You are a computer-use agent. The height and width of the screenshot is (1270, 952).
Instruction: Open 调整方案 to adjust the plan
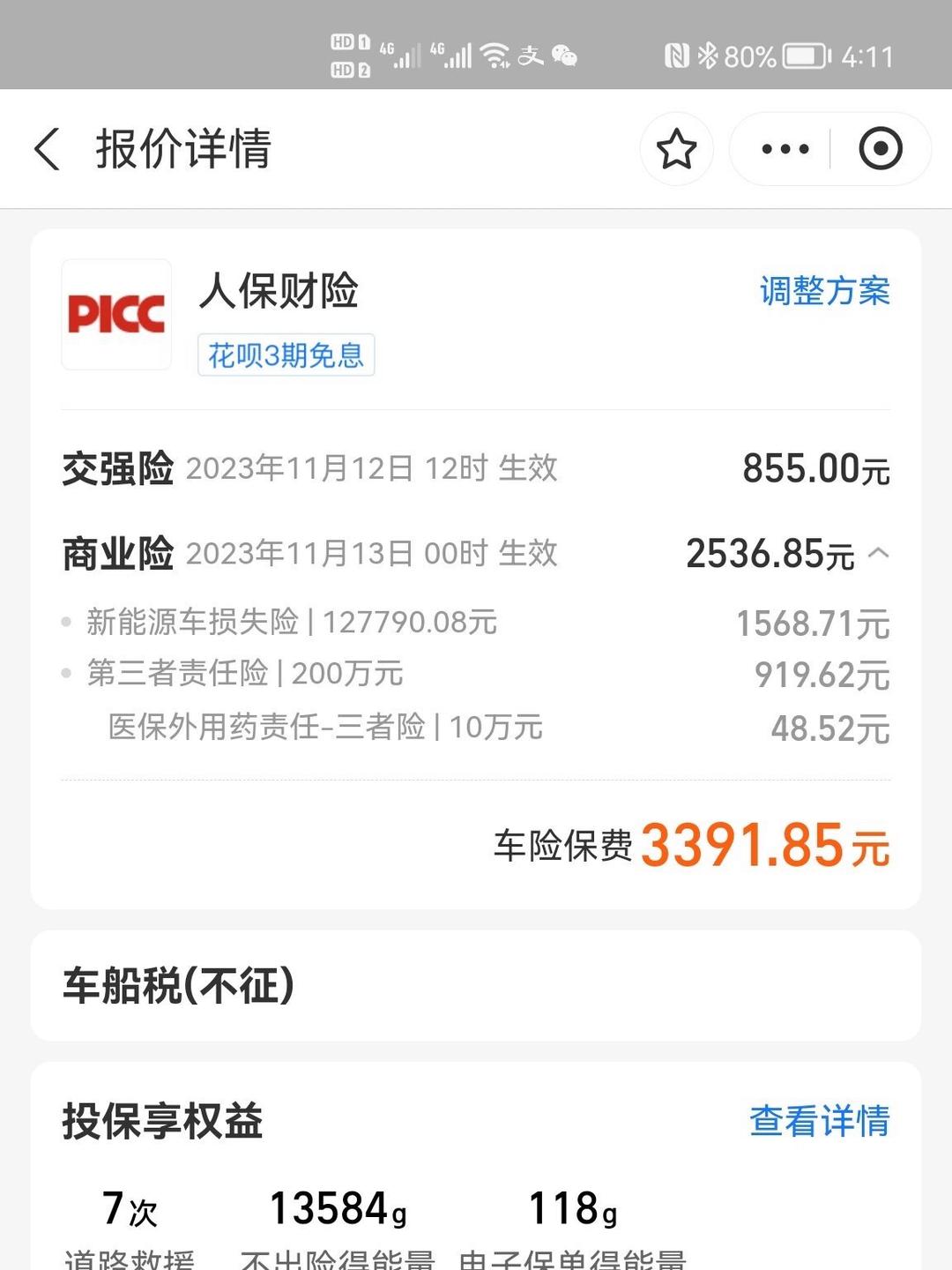(822, 292)
